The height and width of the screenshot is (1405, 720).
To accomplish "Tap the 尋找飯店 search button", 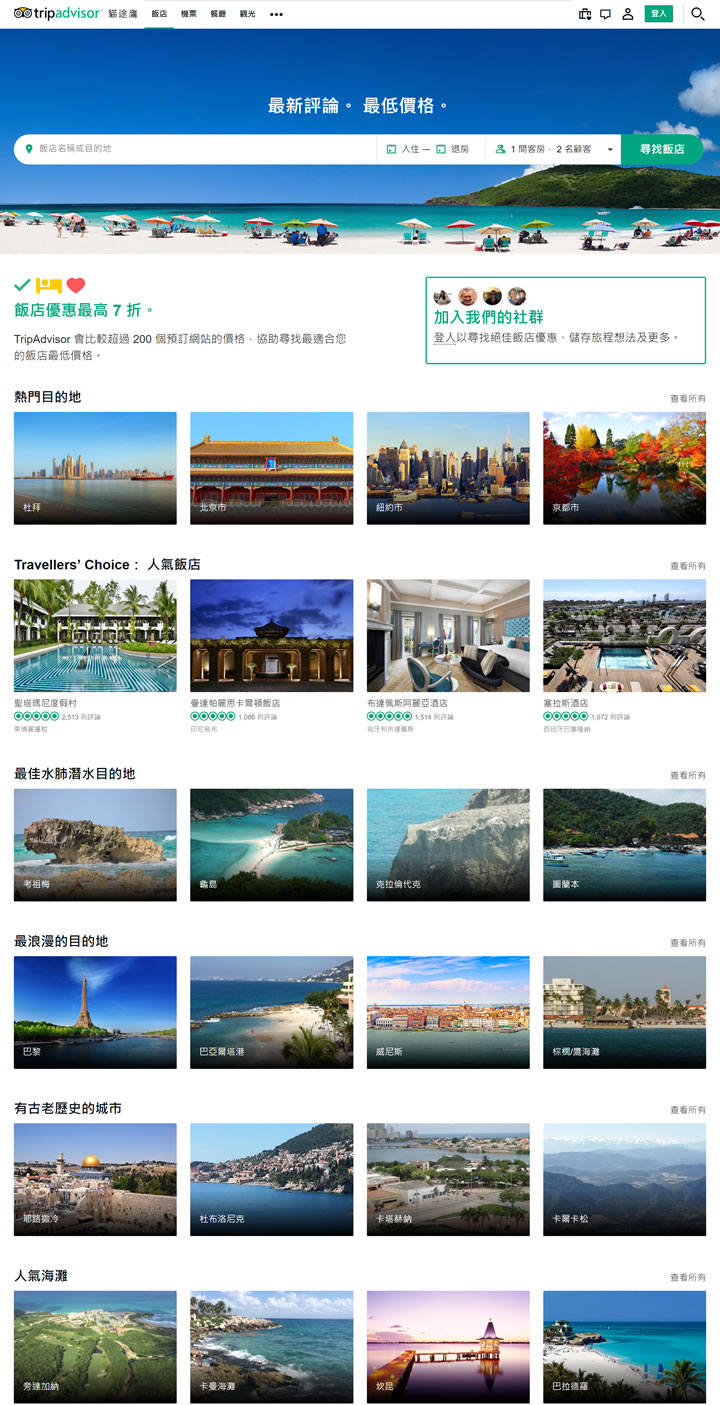I will click(x=662, y=149).
